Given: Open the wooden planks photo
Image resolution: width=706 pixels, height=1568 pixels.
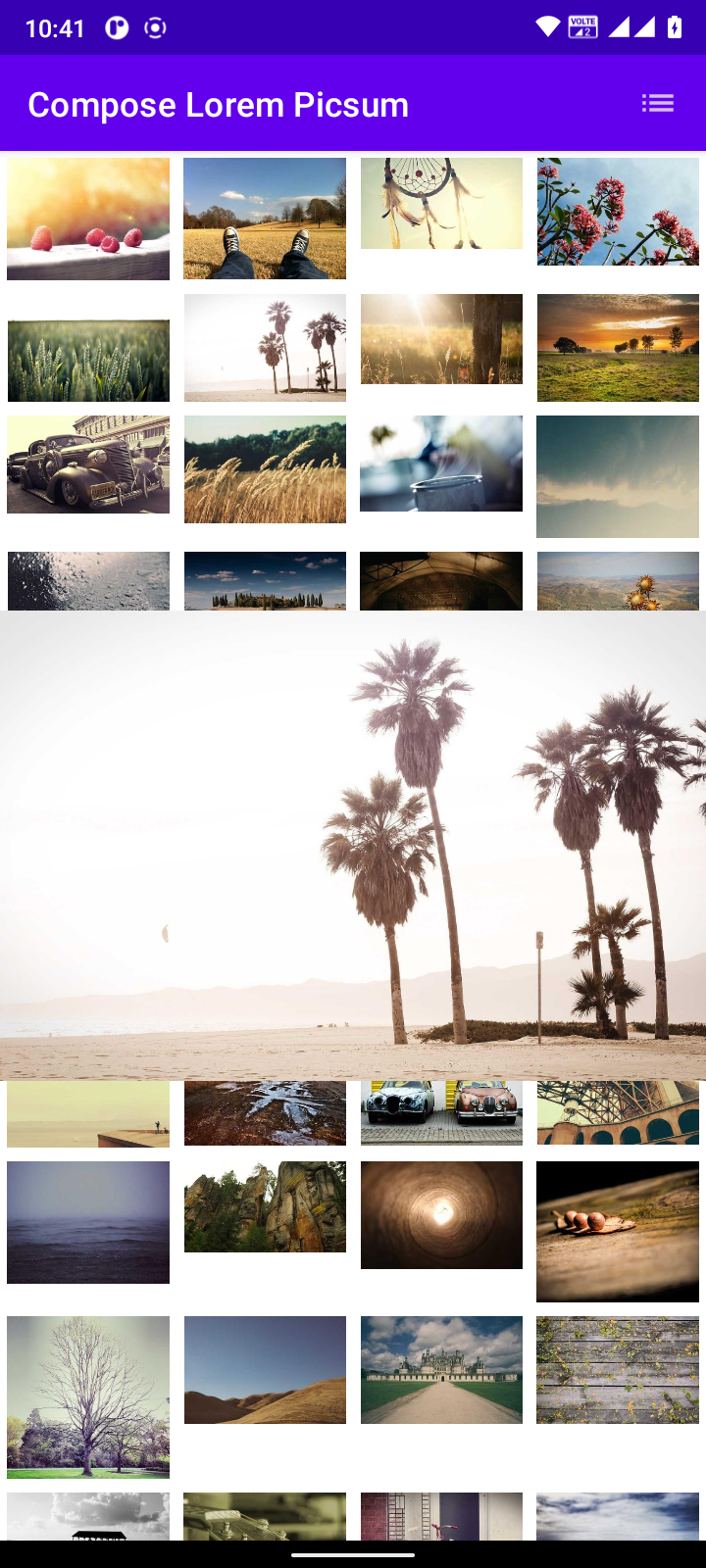Looking at the screenshot, I should pyautogui.click(x=618, y=1369).
